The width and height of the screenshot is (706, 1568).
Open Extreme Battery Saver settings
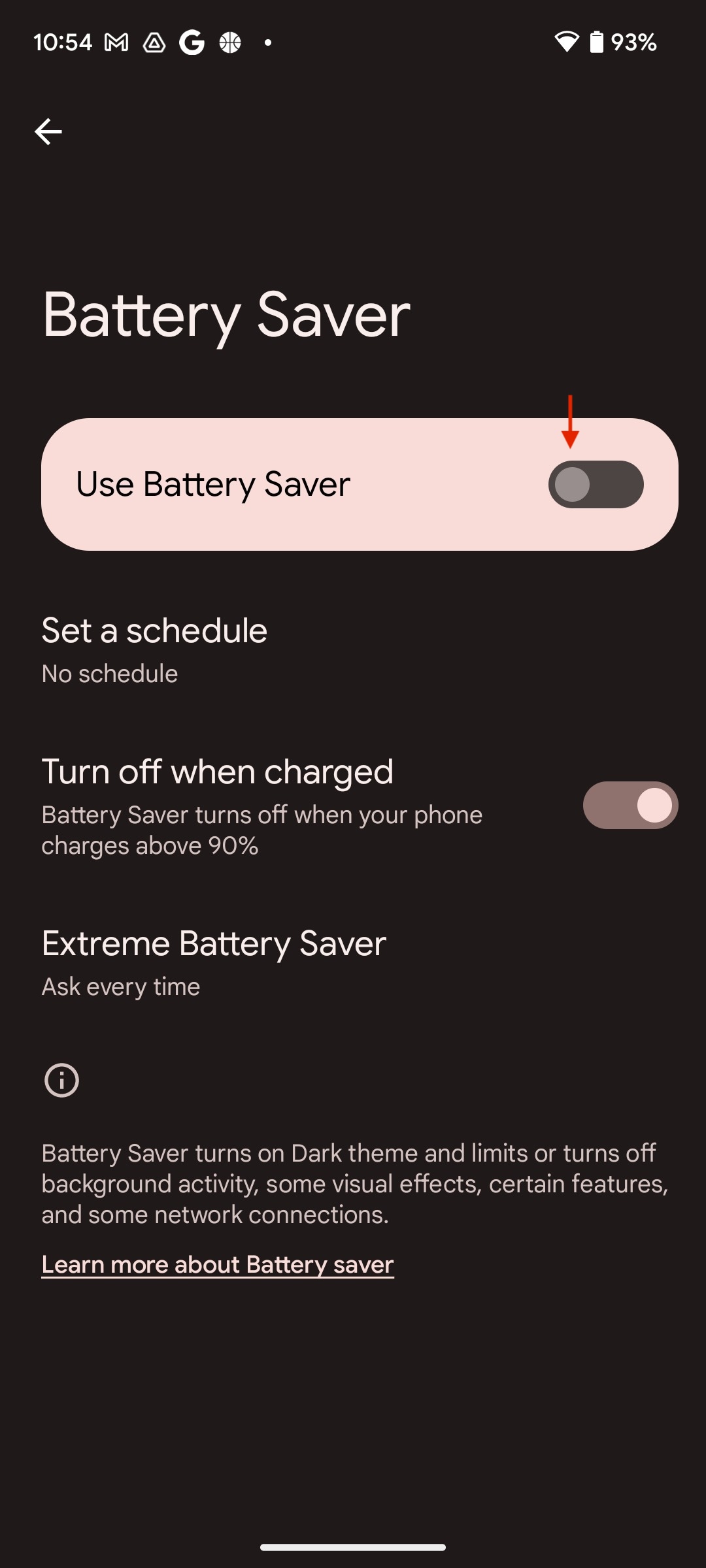(353, 962)
